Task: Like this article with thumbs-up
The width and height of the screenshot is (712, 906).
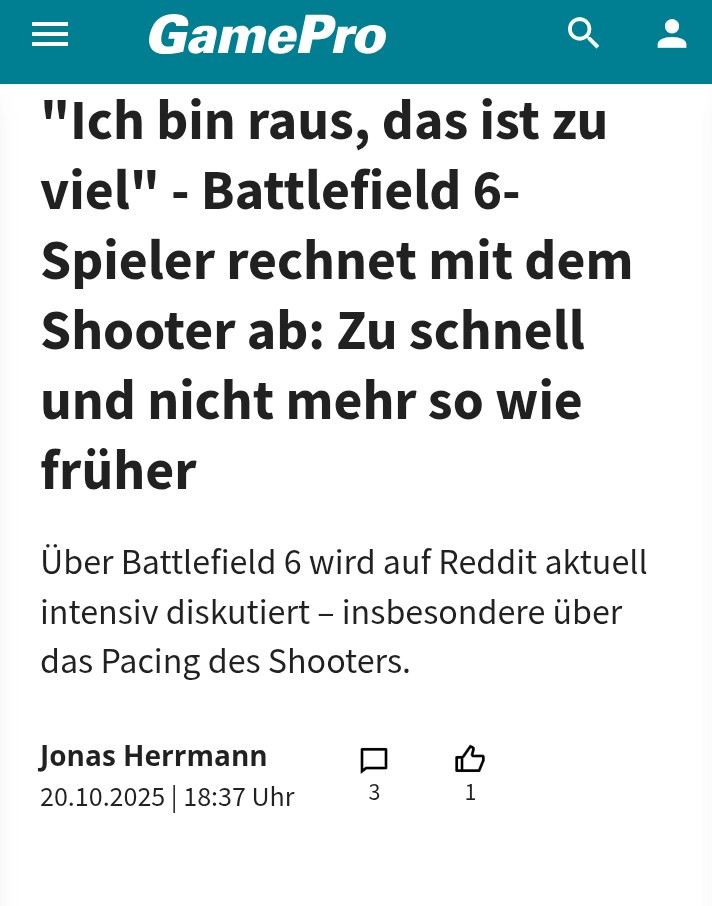Action: 470,760
